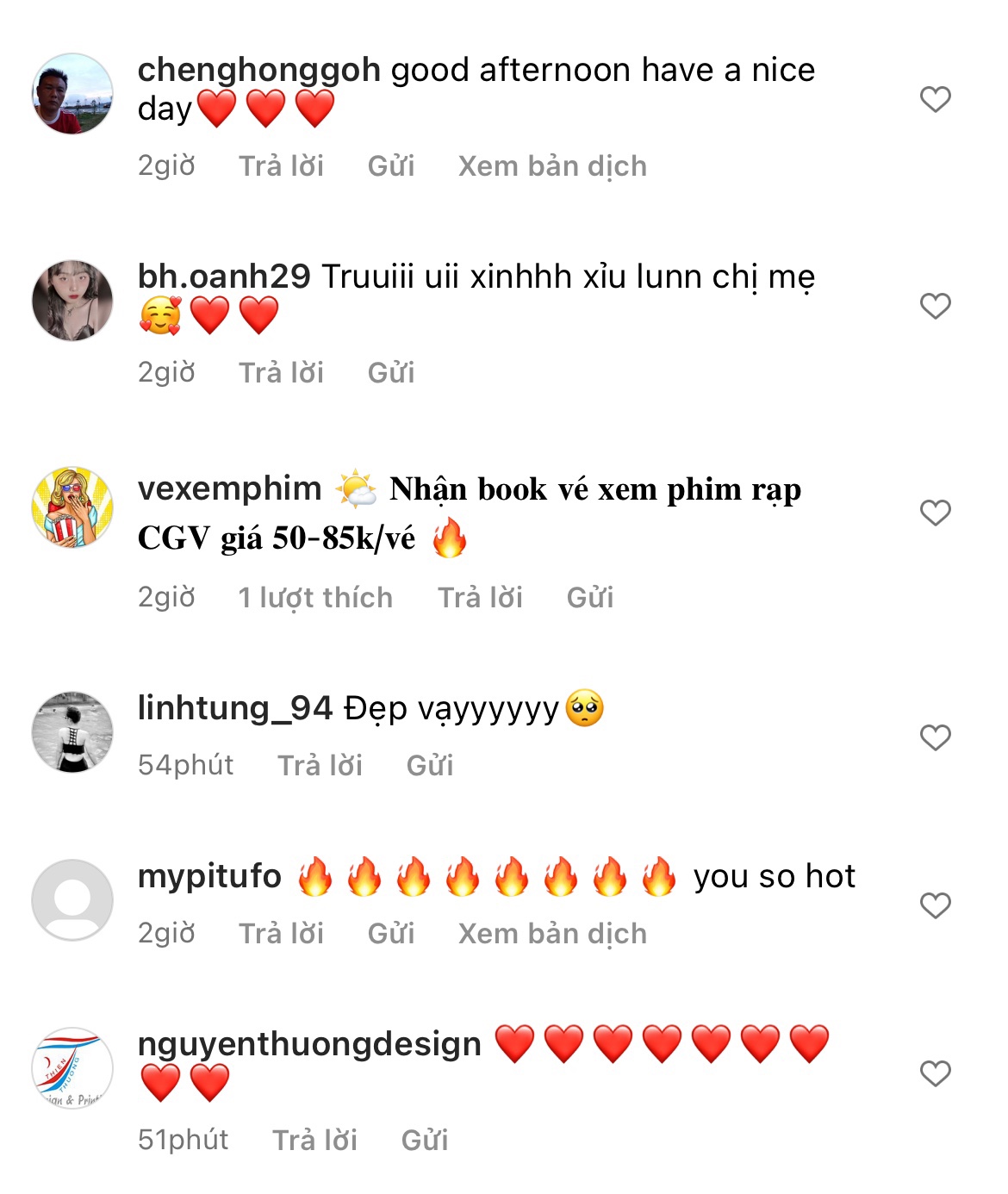
Task: Like vexemphim's comment
Action: click(935, 513)
